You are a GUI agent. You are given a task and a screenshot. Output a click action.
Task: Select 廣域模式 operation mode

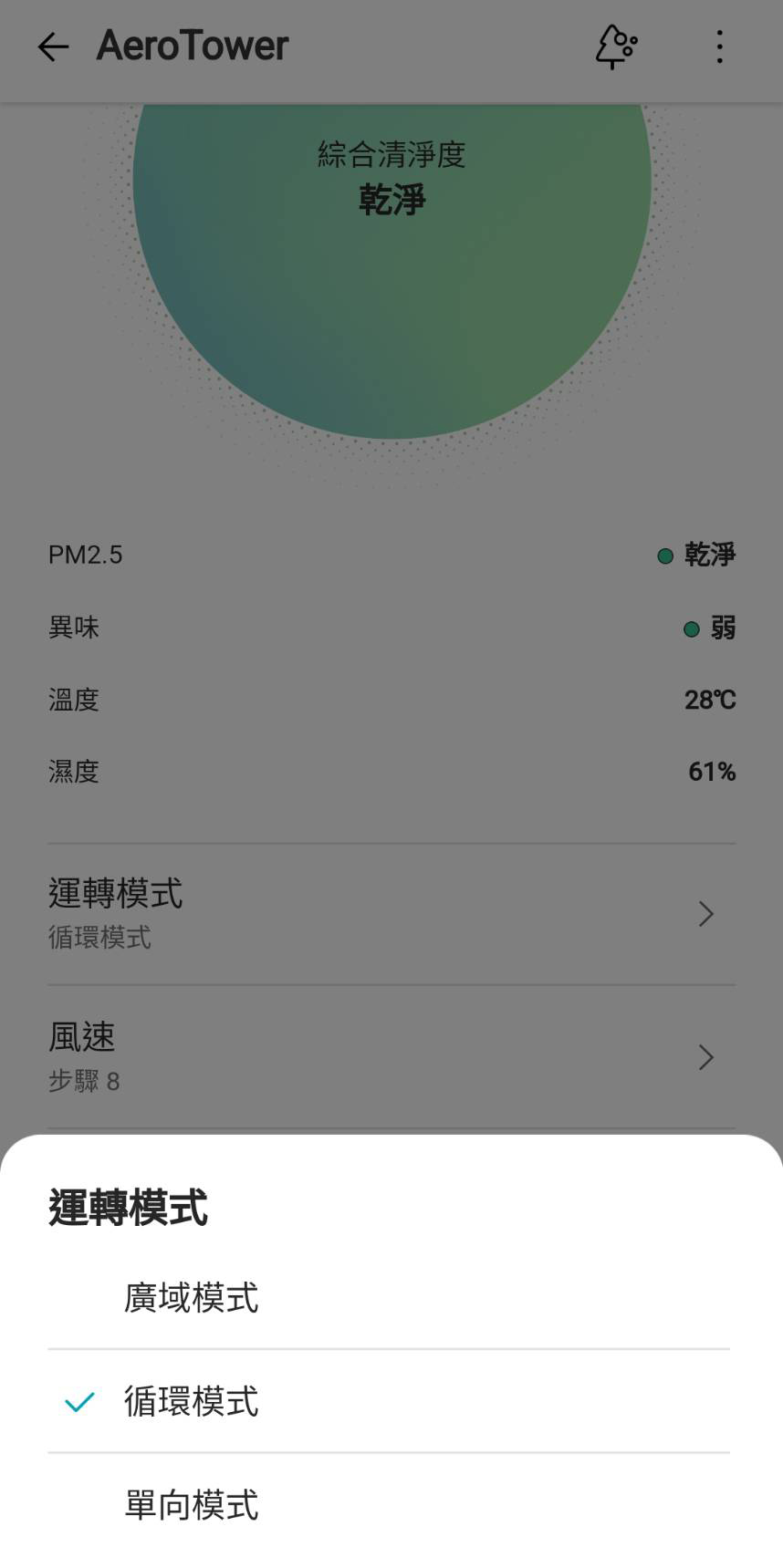tap(192, 1297)
